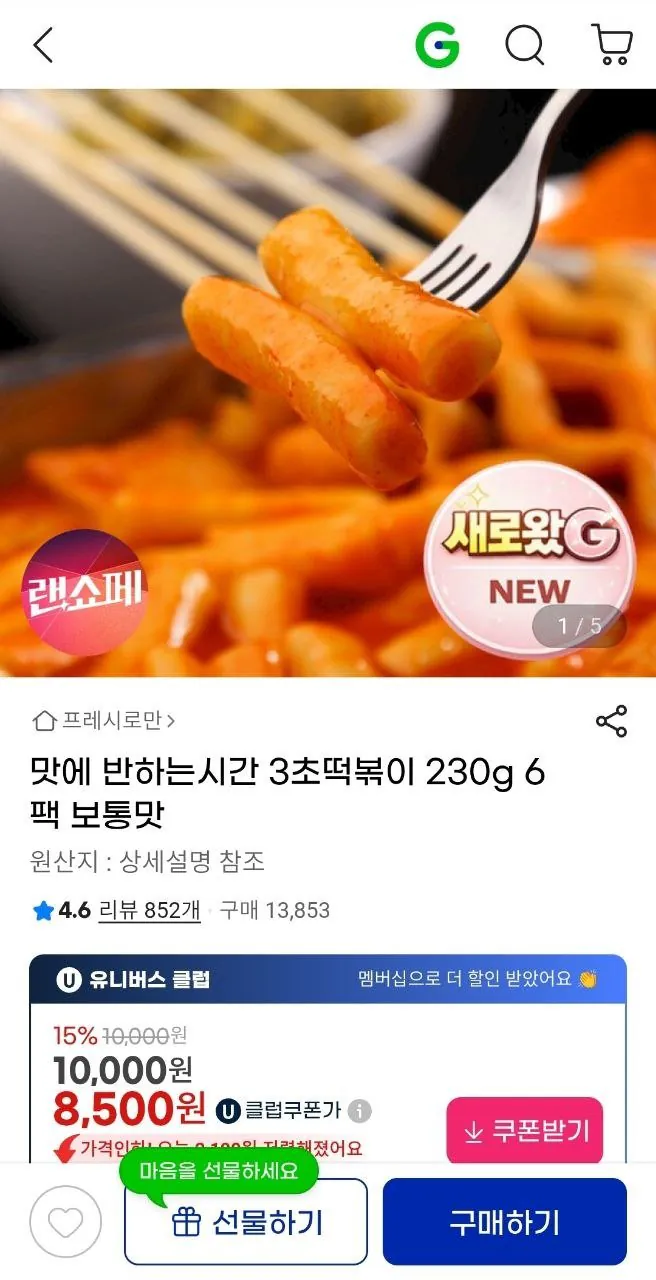The width and height of the screenshot is (656, 1280).
Task: Open the 리뷰 852개 reviews link
Action: 149,910
